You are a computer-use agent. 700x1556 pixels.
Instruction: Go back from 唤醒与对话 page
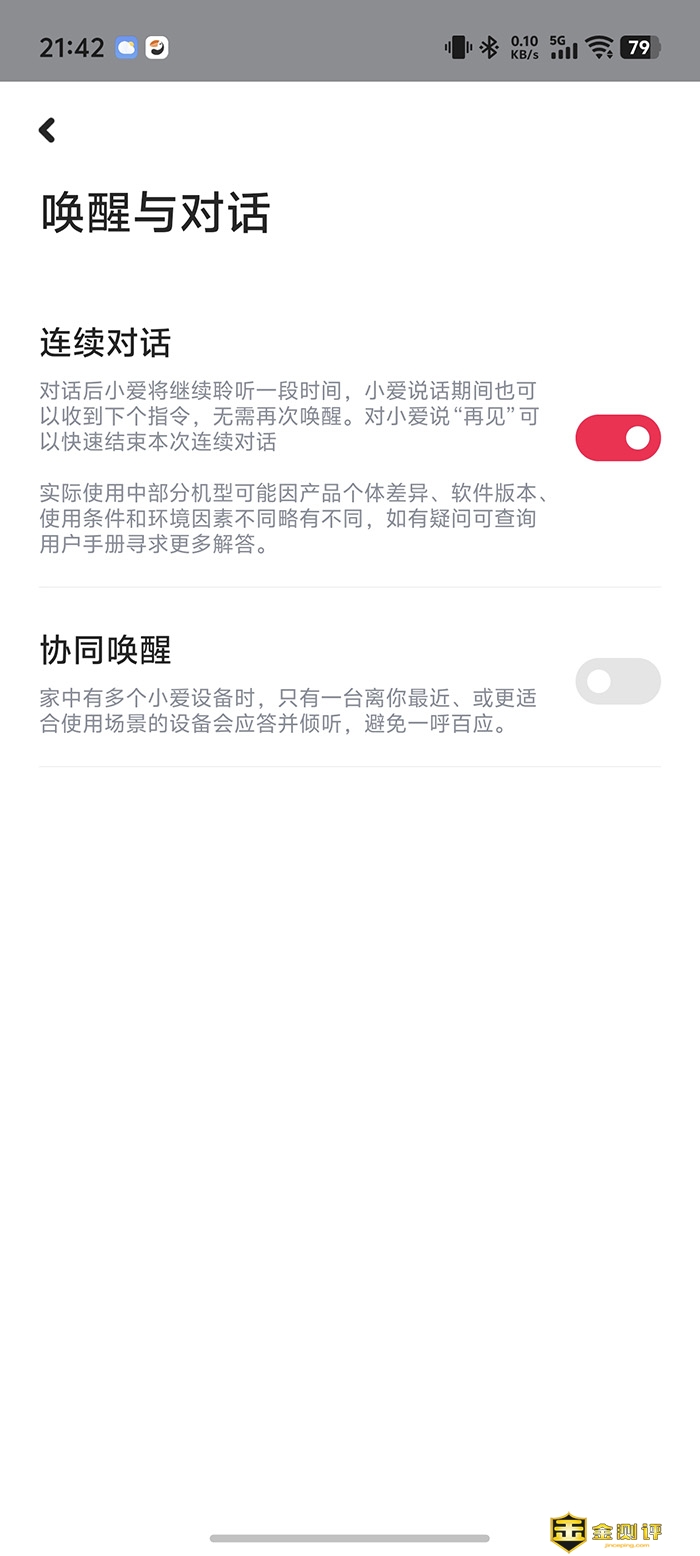pyautogui.click(x=46, y=130)
